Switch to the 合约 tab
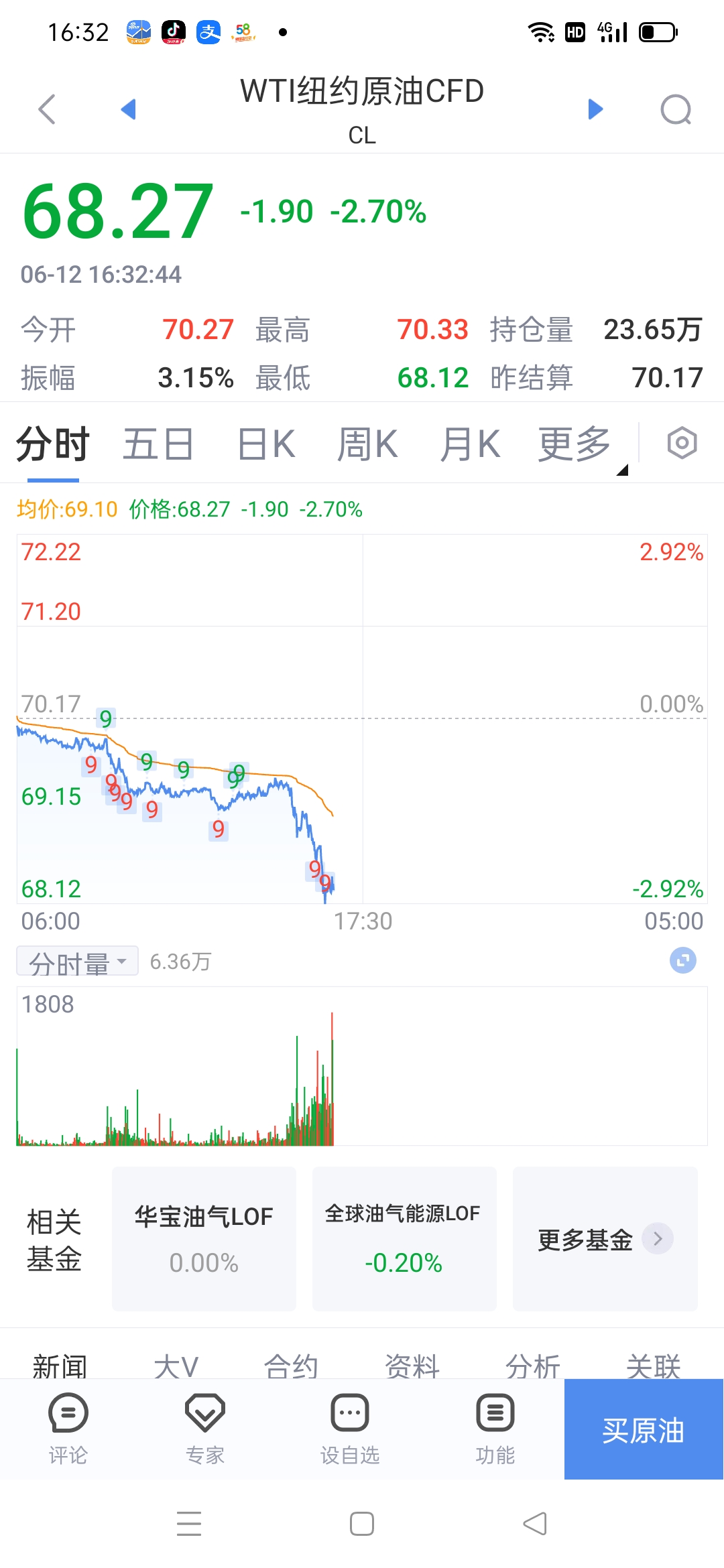This screenshot has height=1568, width=724. coord(291,1366)
